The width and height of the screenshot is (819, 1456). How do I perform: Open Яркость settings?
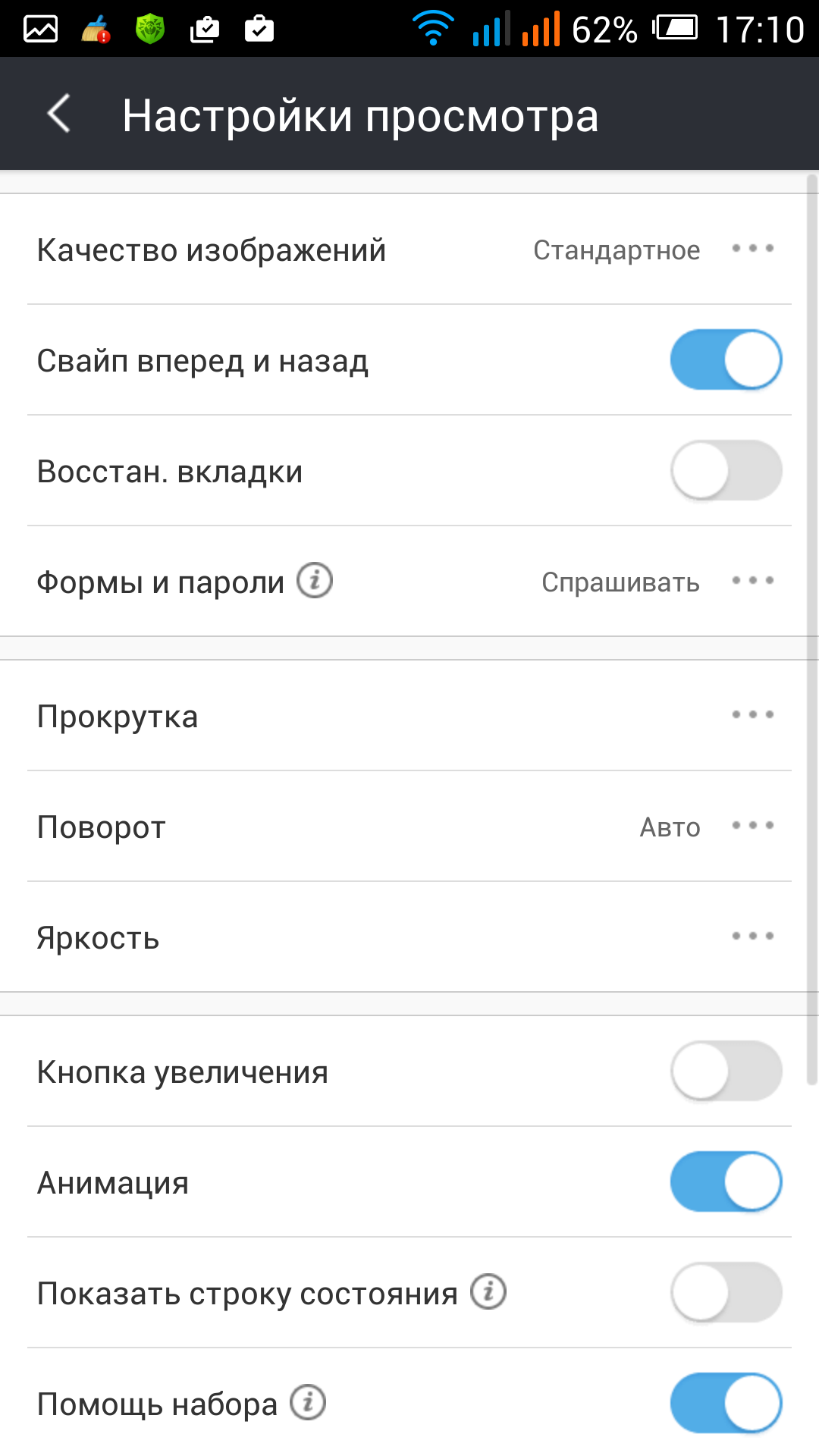(409, 937)
